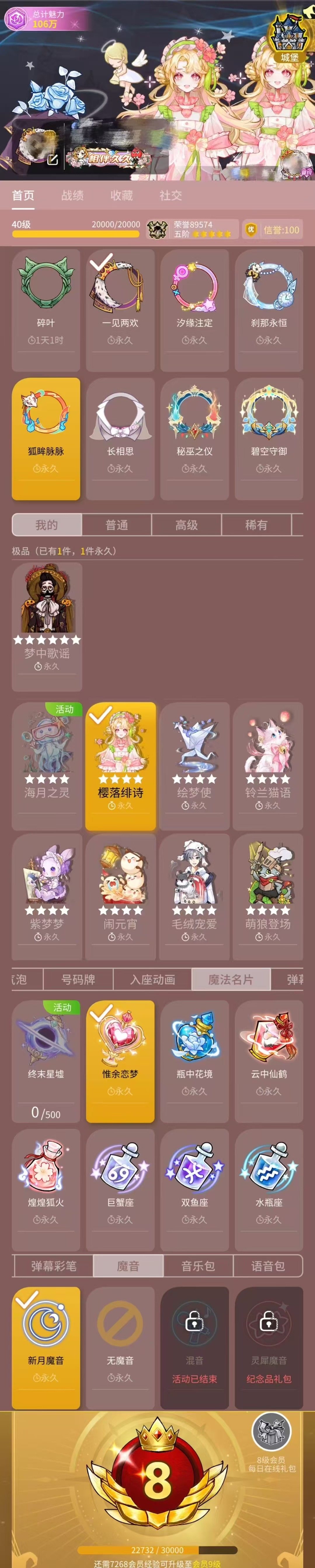Switch to the 音乐包 tab

(x=198, y=1266)
